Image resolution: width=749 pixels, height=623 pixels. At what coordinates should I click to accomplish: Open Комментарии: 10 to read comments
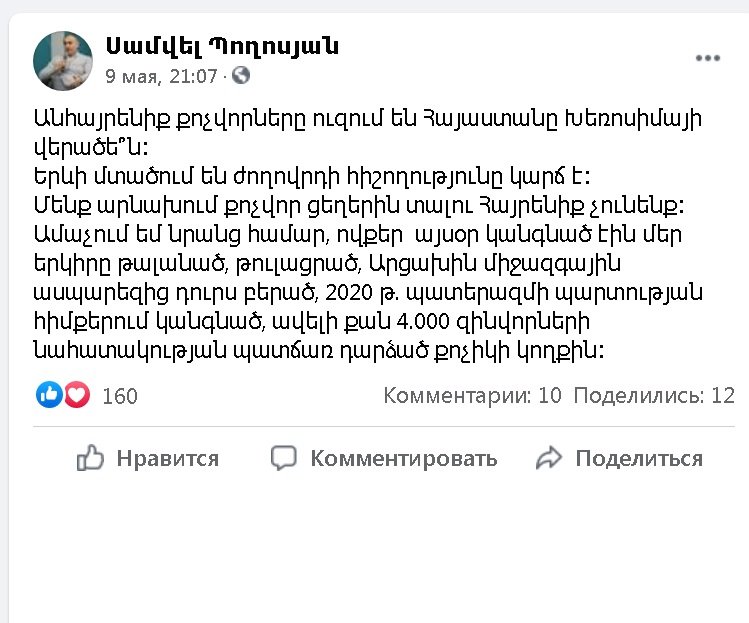tap(472, 396)
